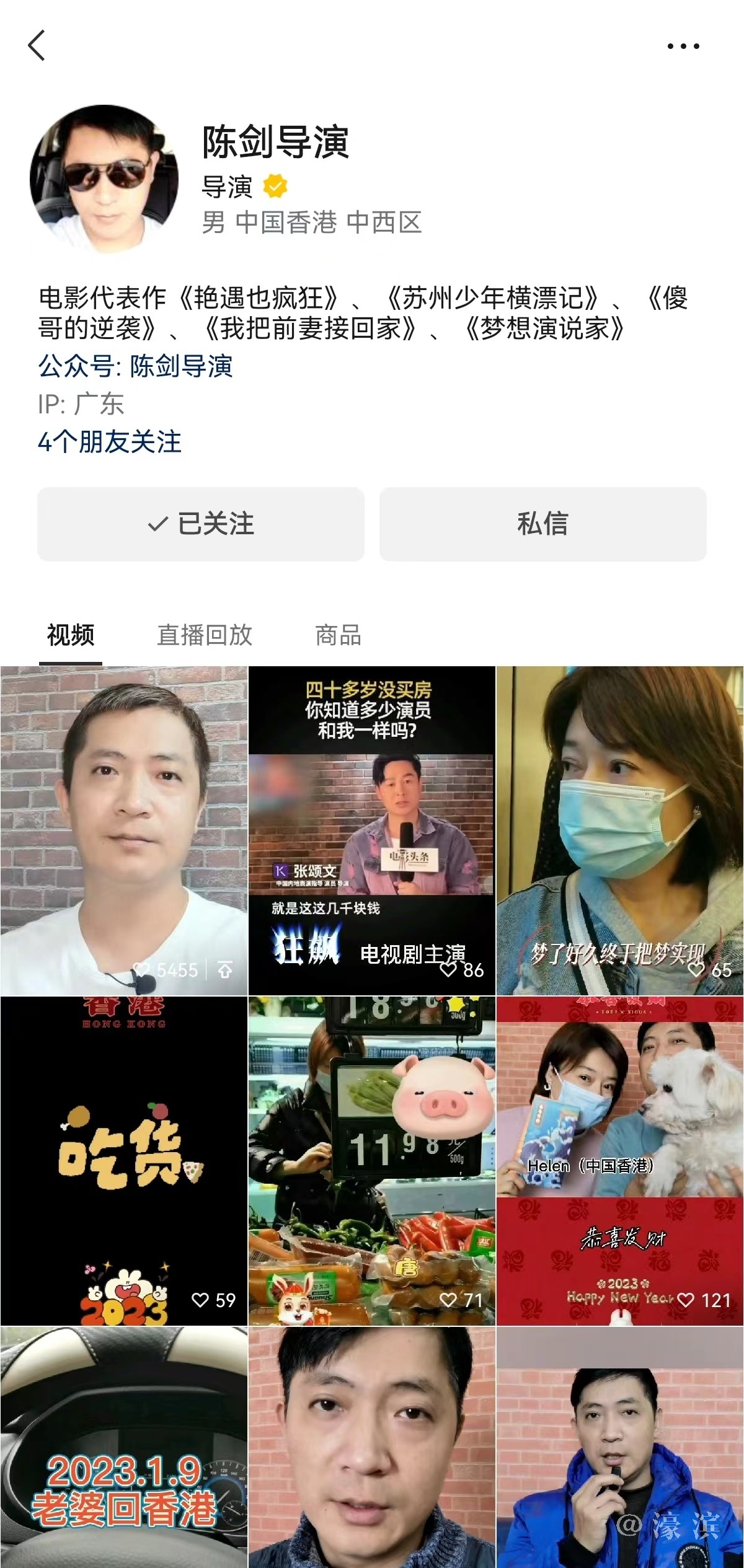The height and width of the screenshot is (1568, 744).
Task: Play the supermarket video with 71 likes
Action: click(372, 1160)
